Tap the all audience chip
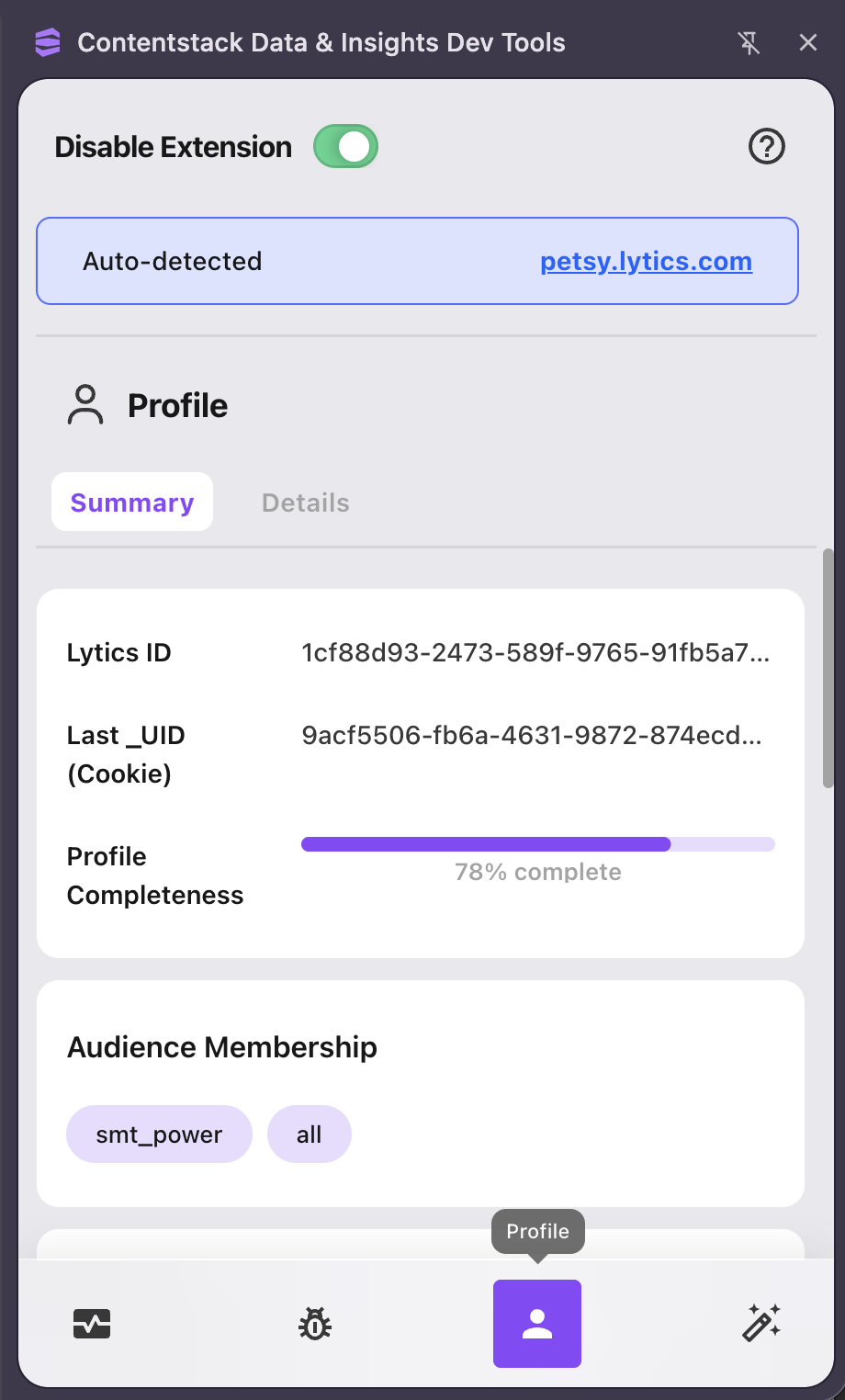Image resolution: width=845 pixels, height=1400 pixels. point(309,1135)
